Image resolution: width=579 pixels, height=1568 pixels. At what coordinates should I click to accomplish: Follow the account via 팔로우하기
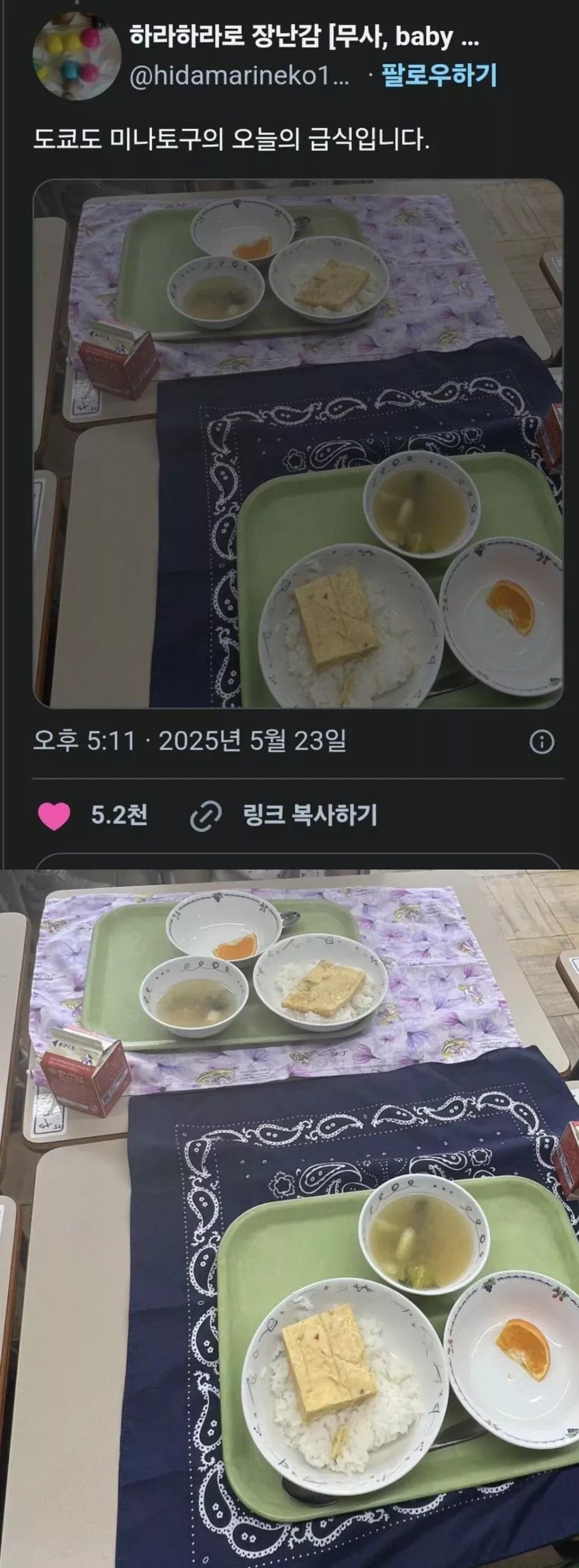click(x=439, y=75)
